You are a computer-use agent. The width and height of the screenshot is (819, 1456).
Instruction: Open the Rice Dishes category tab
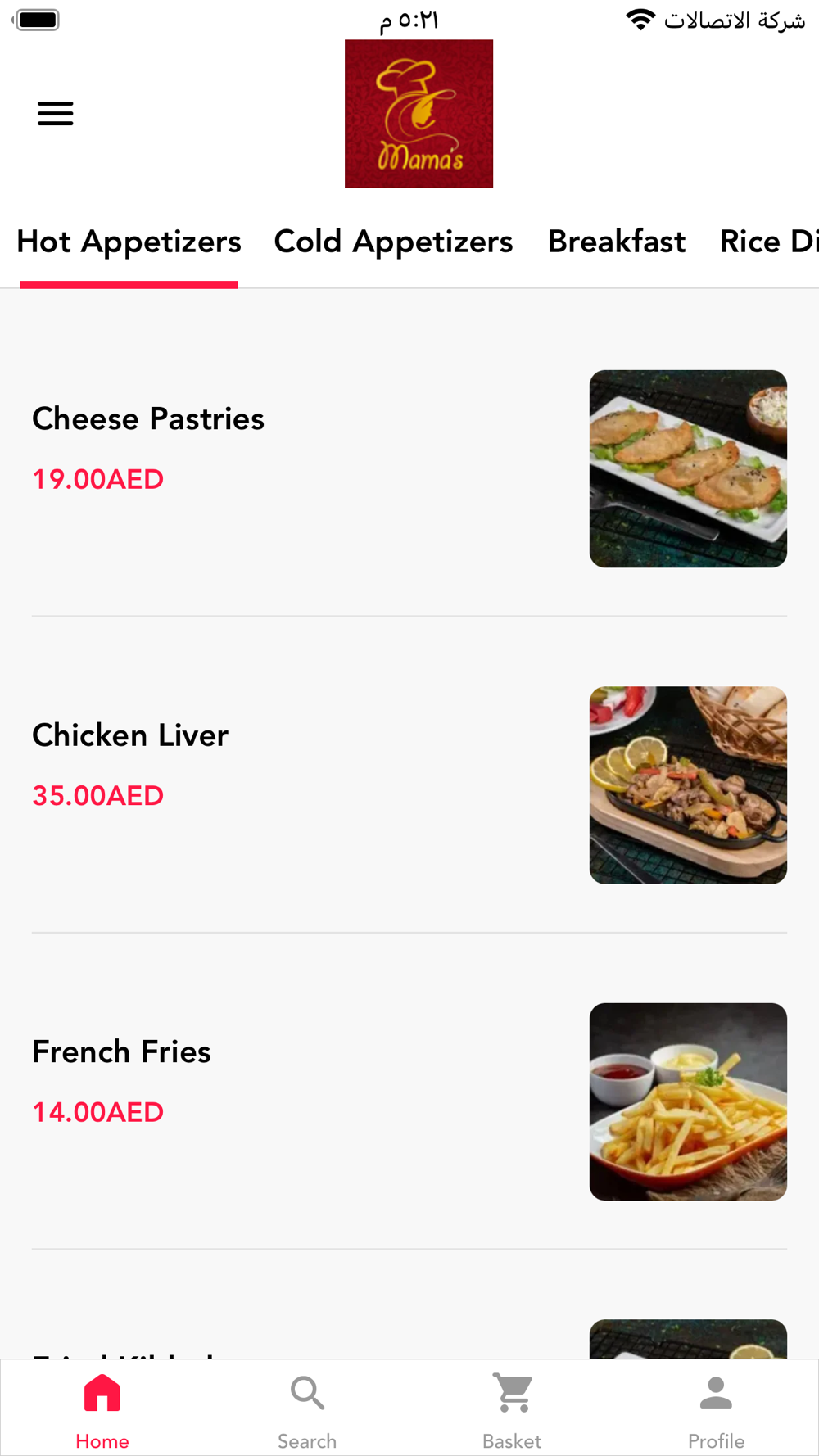768,242
